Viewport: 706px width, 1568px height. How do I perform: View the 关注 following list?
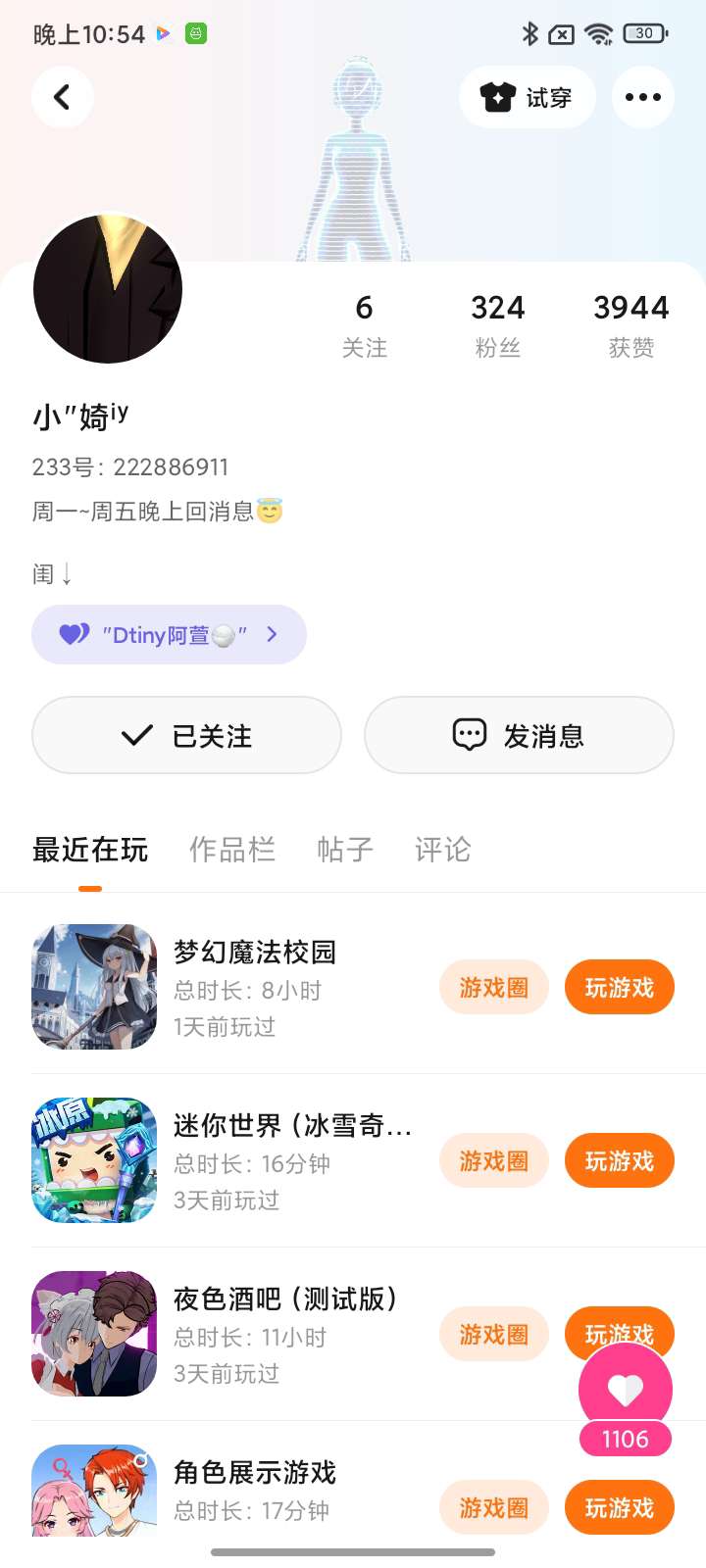(364, 325)
